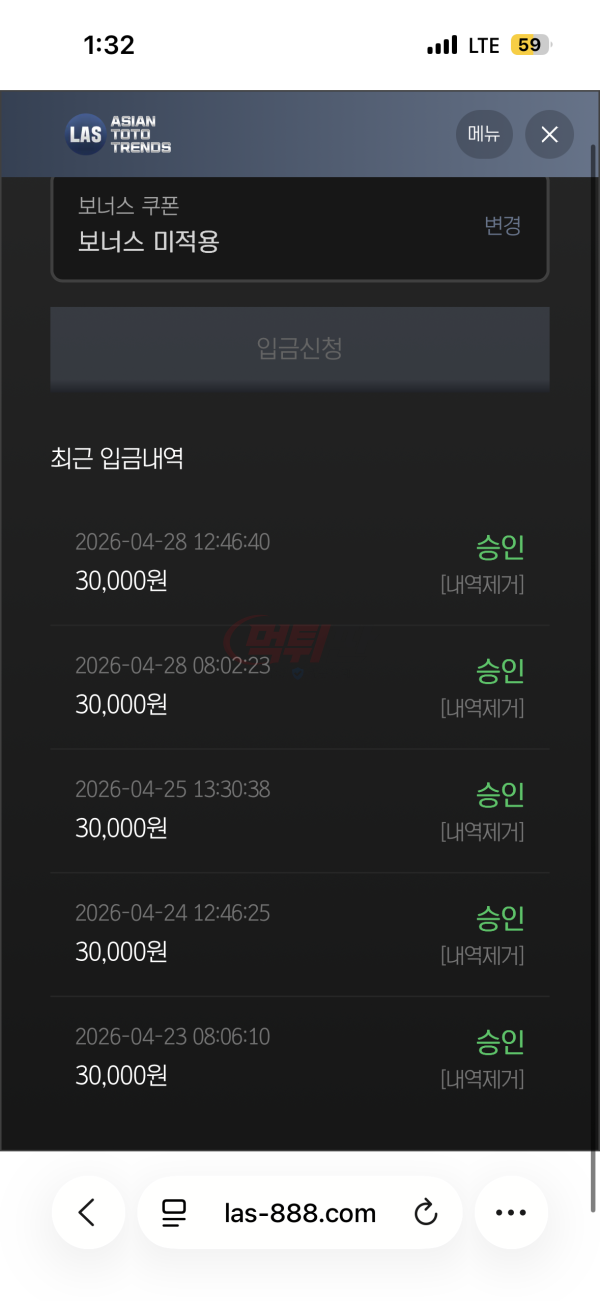
Task: Reload the las-888.com page
Action: point(426,1214)
